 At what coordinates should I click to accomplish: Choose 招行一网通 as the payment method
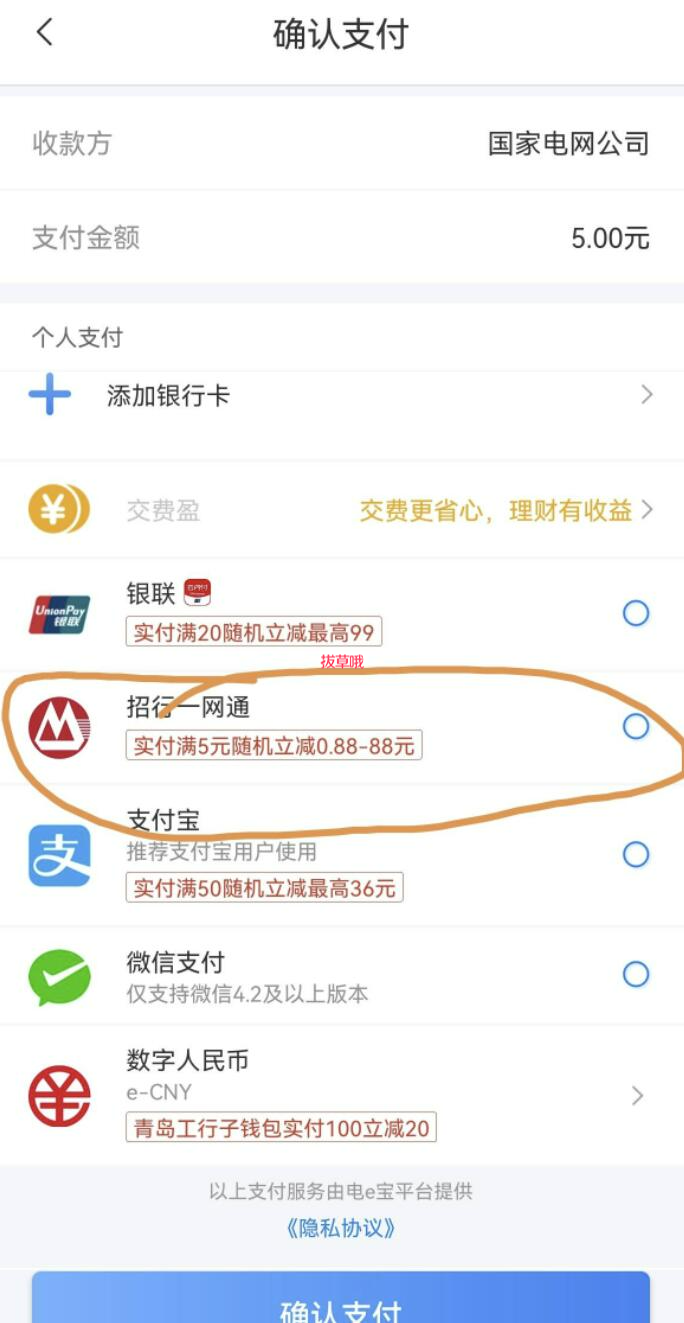pyautogui.click(x=635, y=726)
